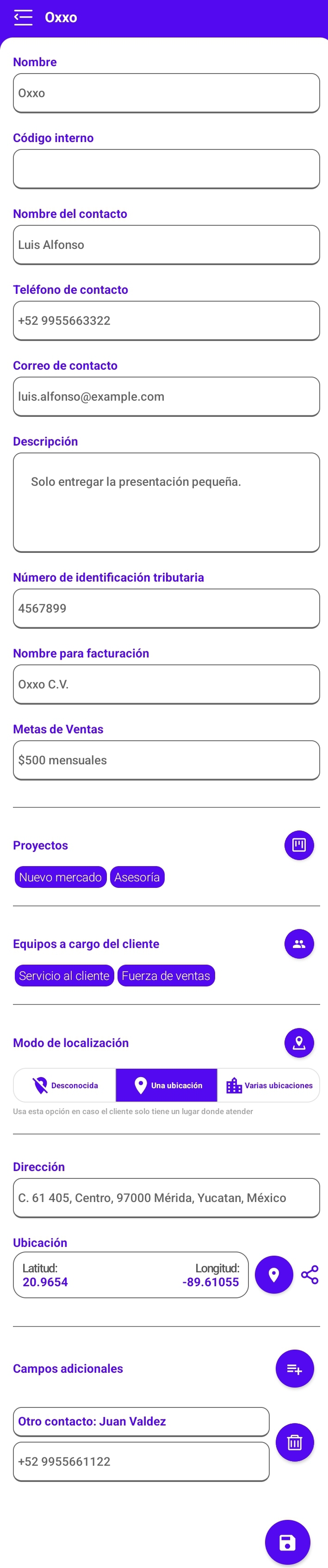
Task: Edit the Dirección address field
Action: click(x=166, y=1198)
